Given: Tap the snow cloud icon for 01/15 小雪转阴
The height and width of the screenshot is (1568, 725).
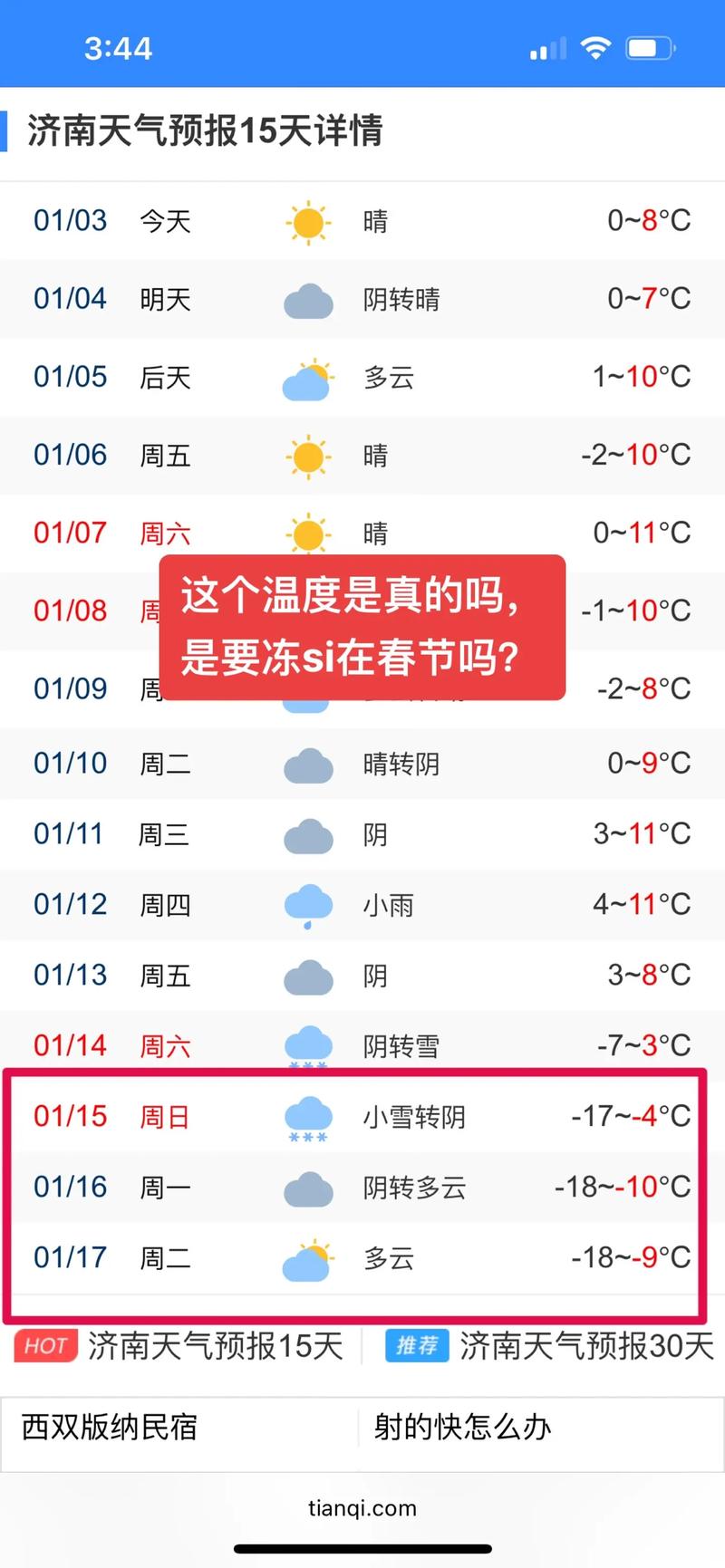Looking at the screenshot, I should pyautogui.click(x=308, y=1116).
